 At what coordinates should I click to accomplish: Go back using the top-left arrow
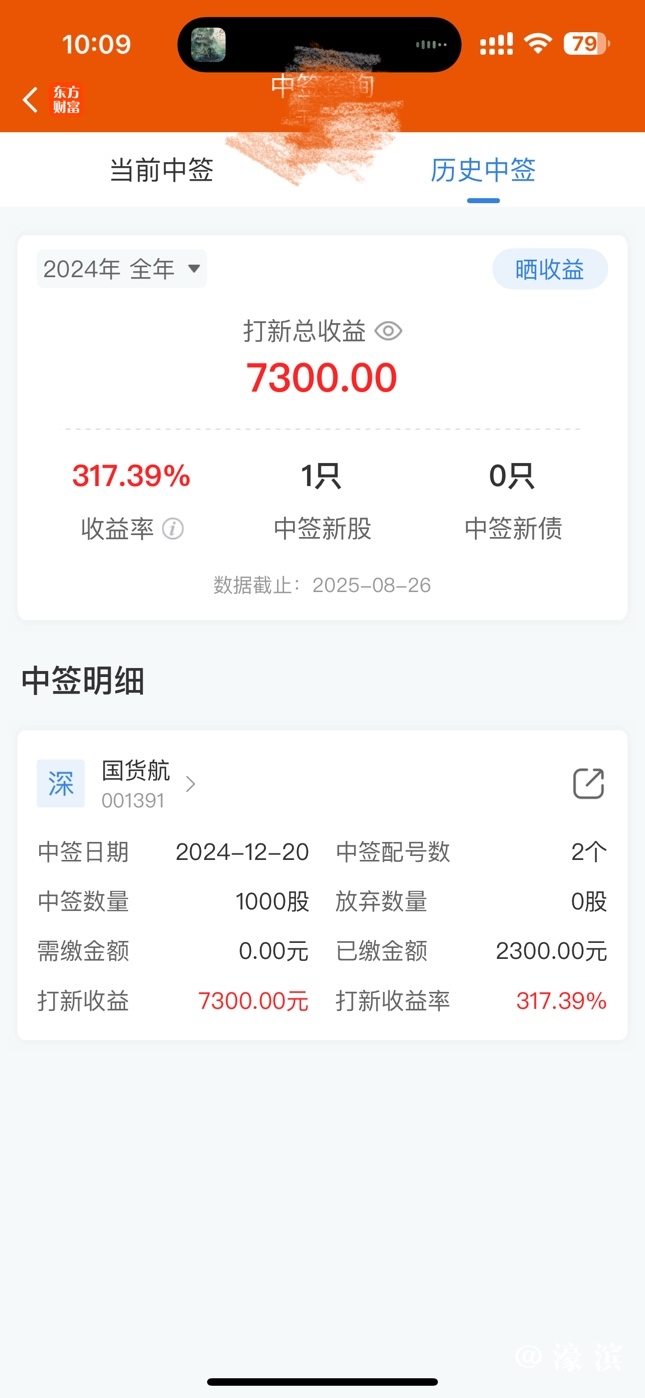tap(31, 99)
